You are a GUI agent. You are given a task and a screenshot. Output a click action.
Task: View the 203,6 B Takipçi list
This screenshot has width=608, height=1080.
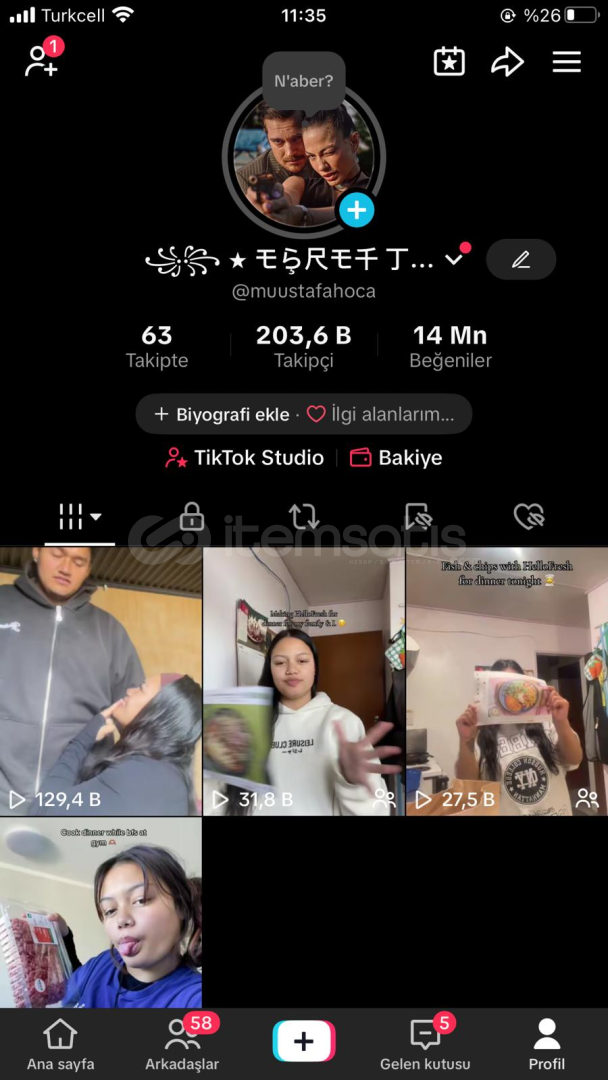pyautogui.click(x=304, y=346)
